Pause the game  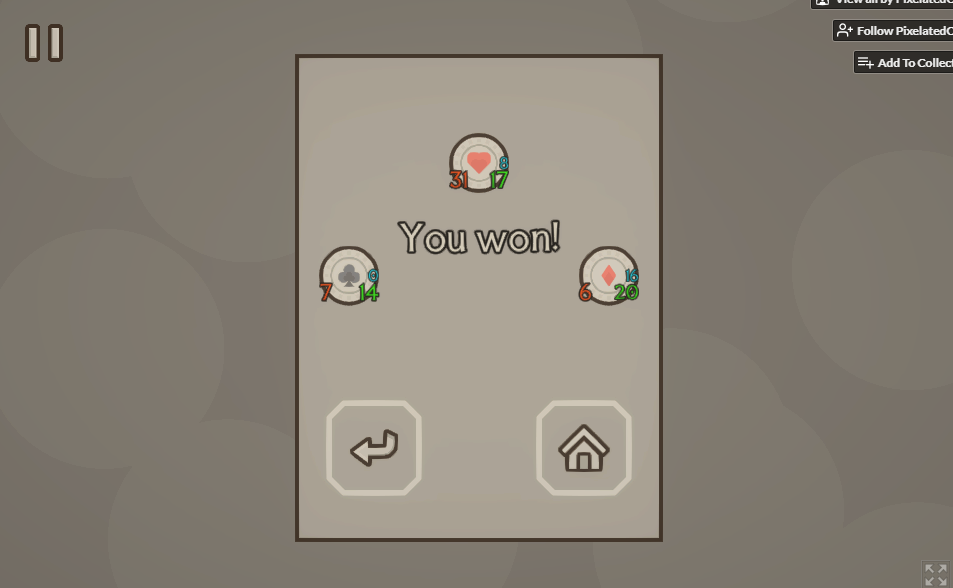point(44,43)
